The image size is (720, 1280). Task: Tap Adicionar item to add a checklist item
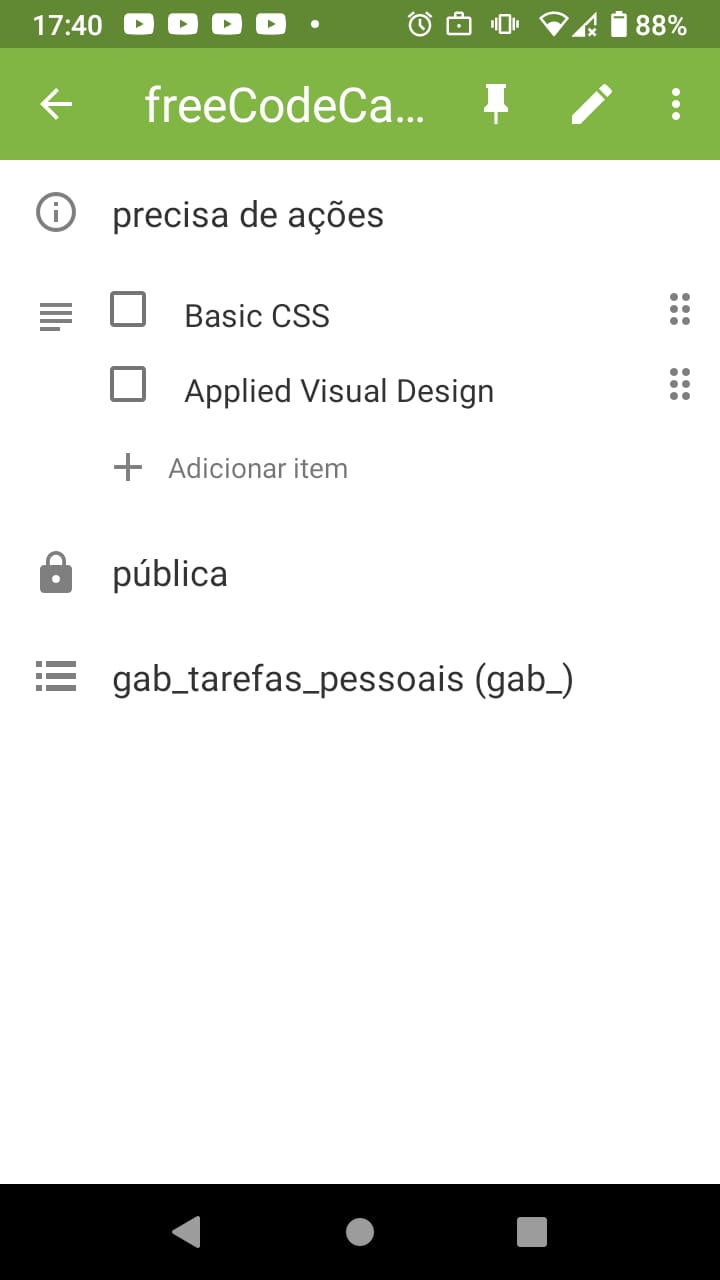point(257,468)
